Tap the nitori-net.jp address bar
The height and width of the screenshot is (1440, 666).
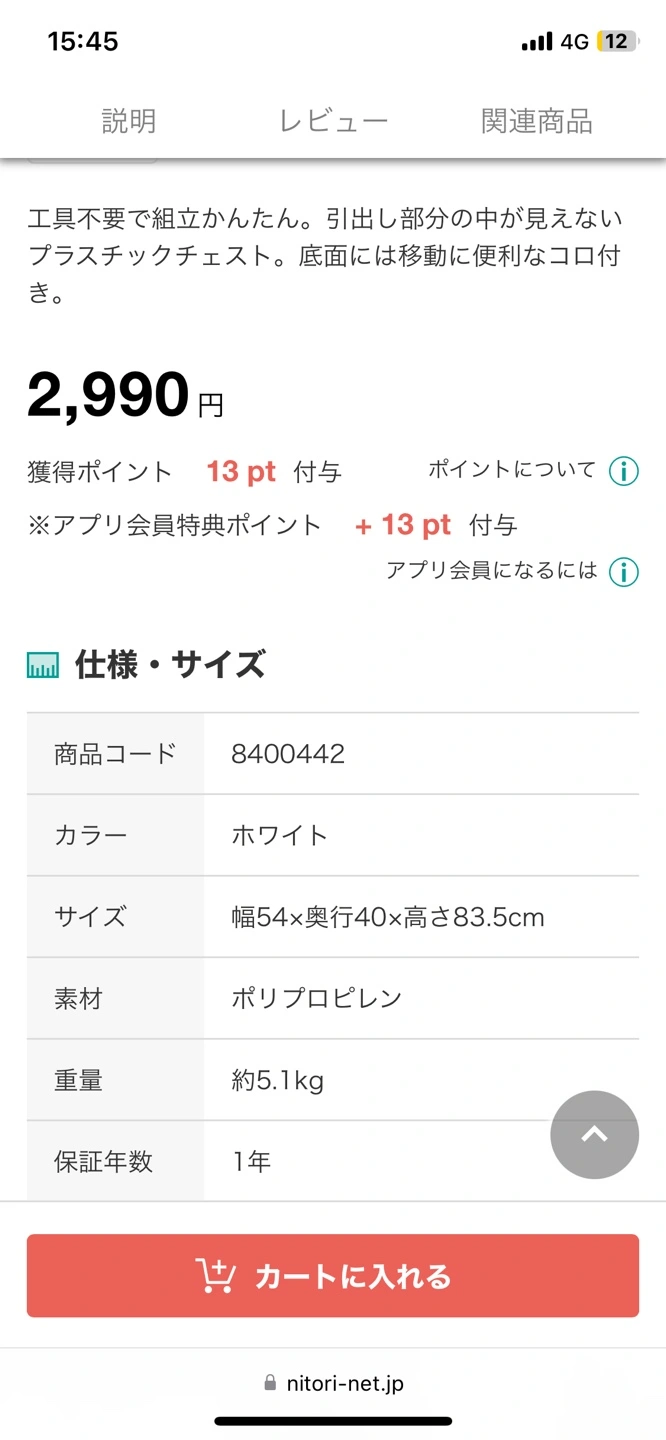point(333,1384)
